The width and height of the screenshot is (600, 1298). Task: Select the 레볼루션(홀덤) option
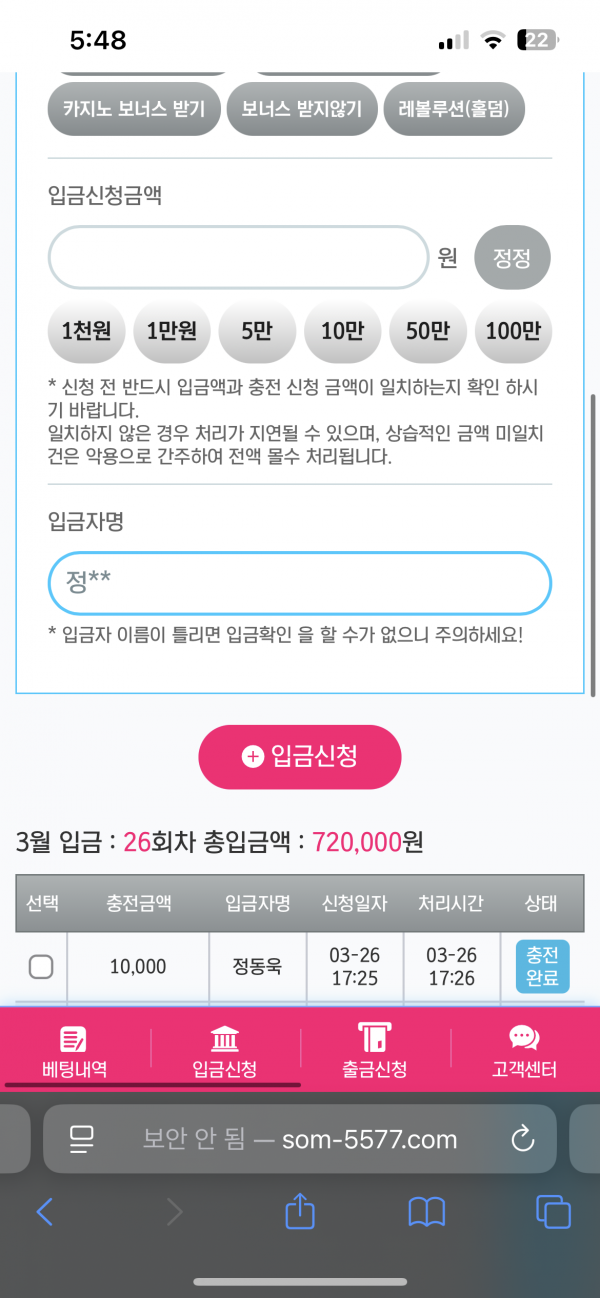453,109
